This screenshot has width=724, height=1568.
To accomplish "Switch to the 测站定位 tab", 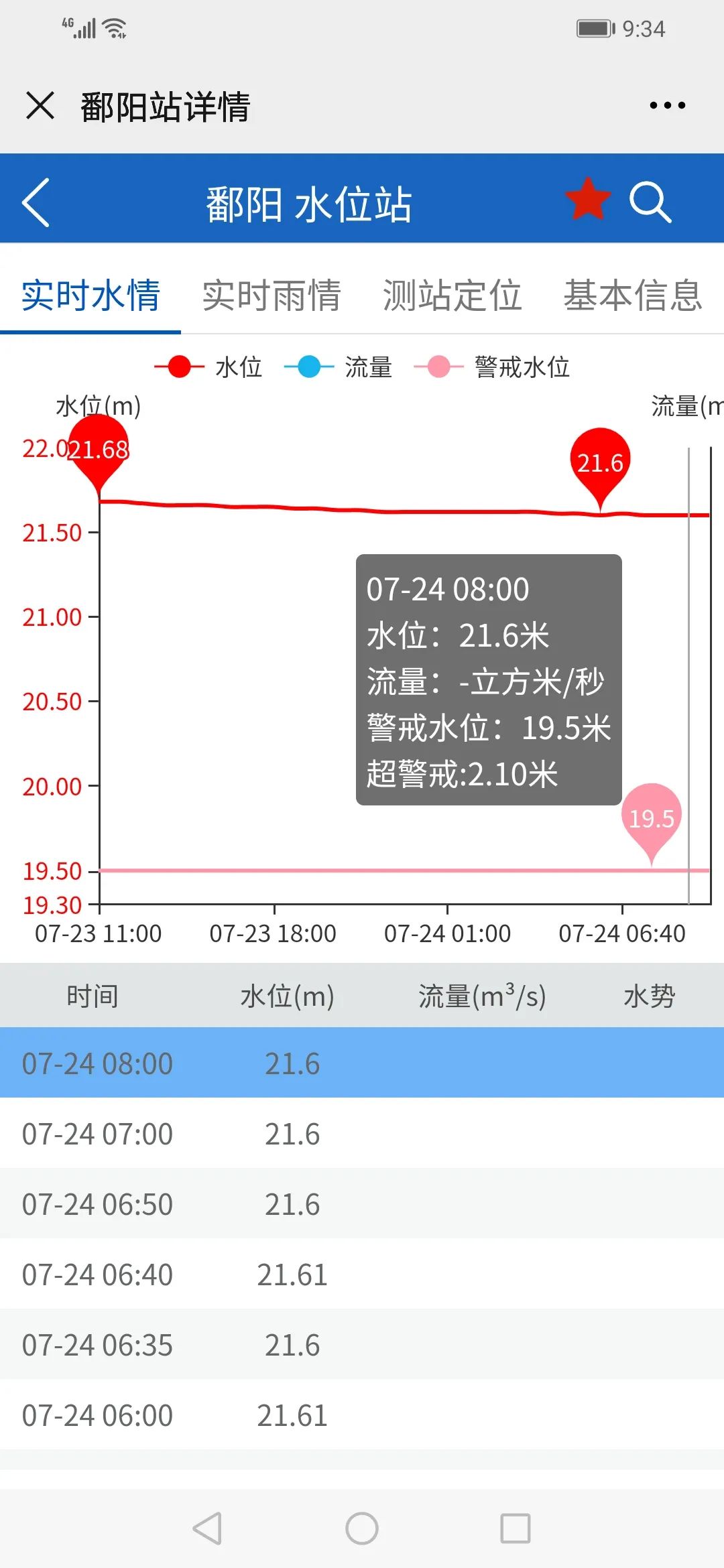I will click(x=452, y=296).
